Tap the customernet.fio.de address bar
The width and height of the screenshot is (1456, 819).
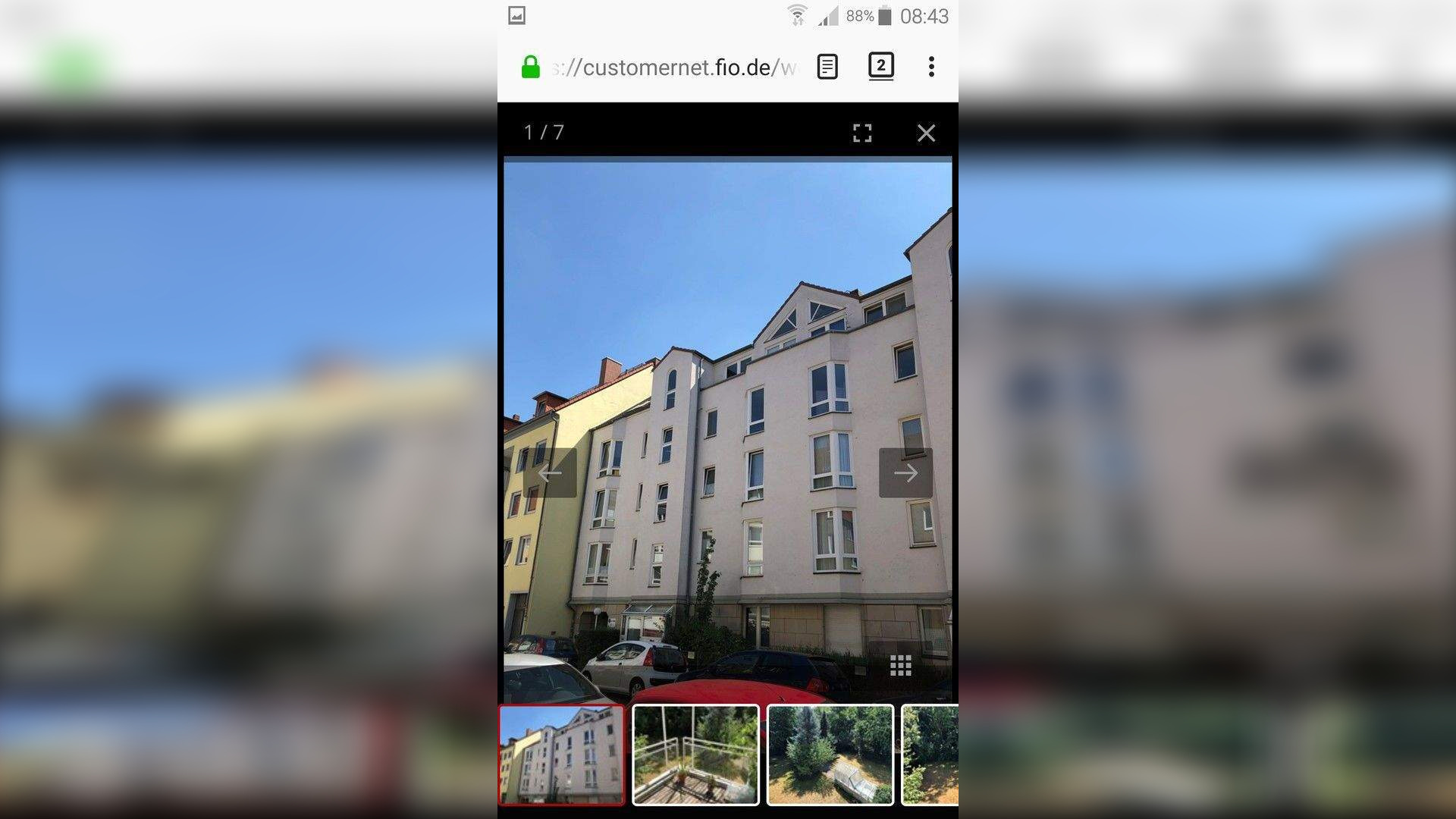click(675, 67)
